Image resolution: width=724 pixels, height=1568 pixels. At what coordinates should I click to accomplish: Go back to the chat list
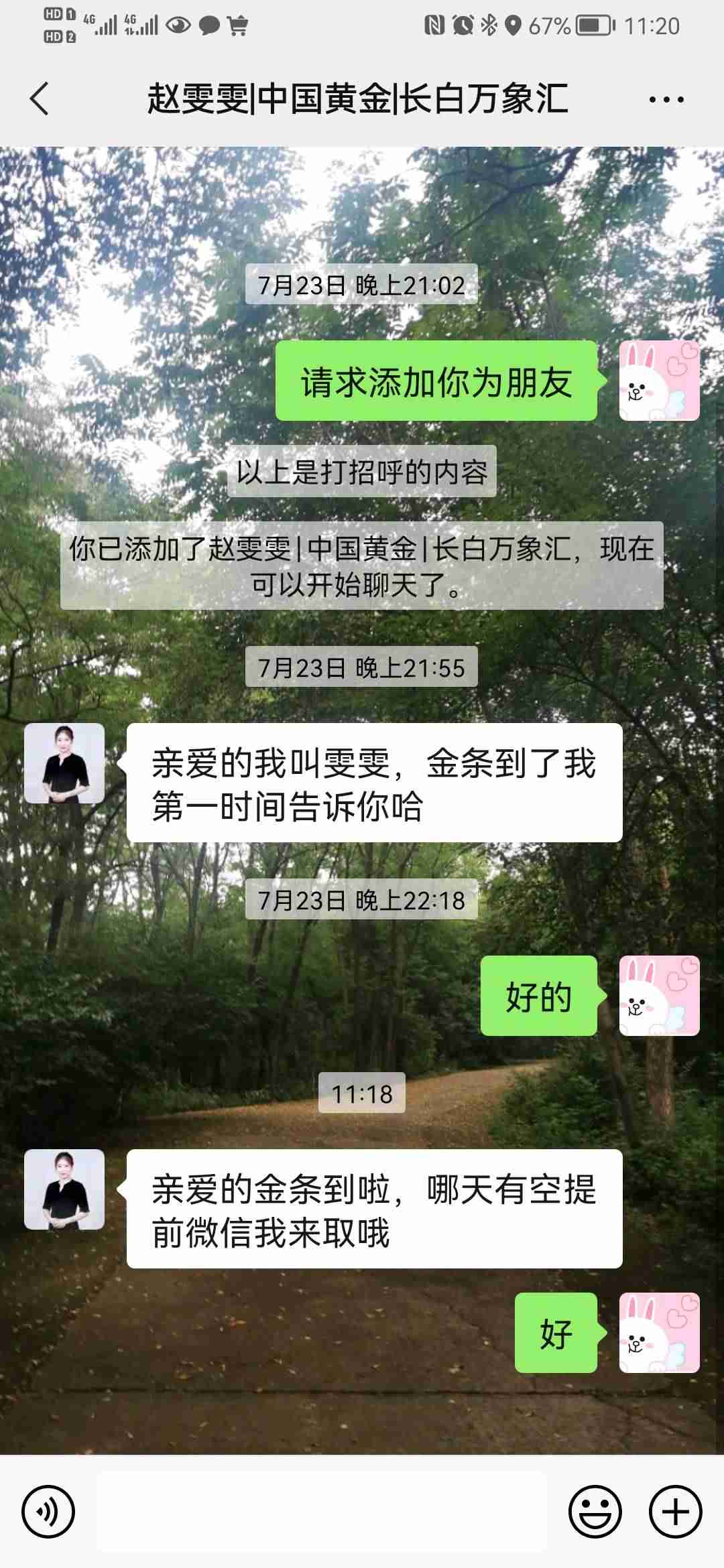[x=40, y=99]
